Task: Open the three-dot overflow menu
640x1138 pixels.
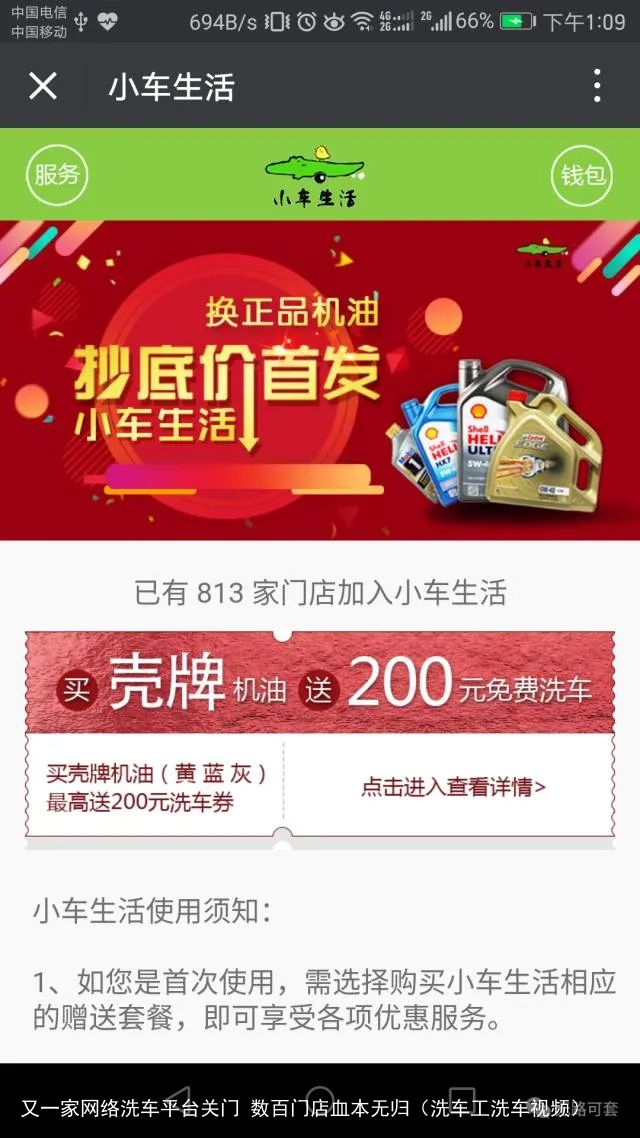Action: point(597,86)
